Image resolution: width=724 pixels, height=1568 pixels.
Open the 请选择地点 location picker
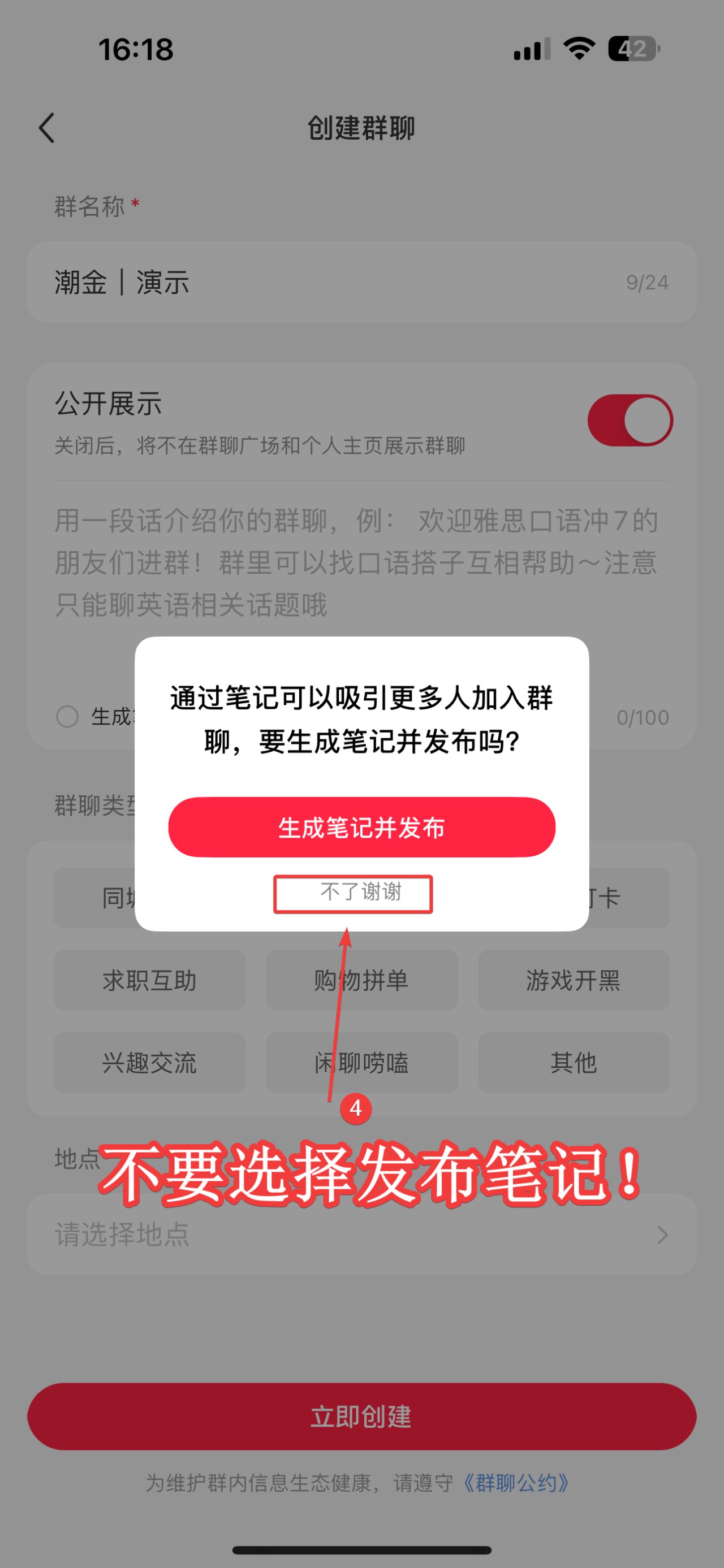pos(244,1235)
